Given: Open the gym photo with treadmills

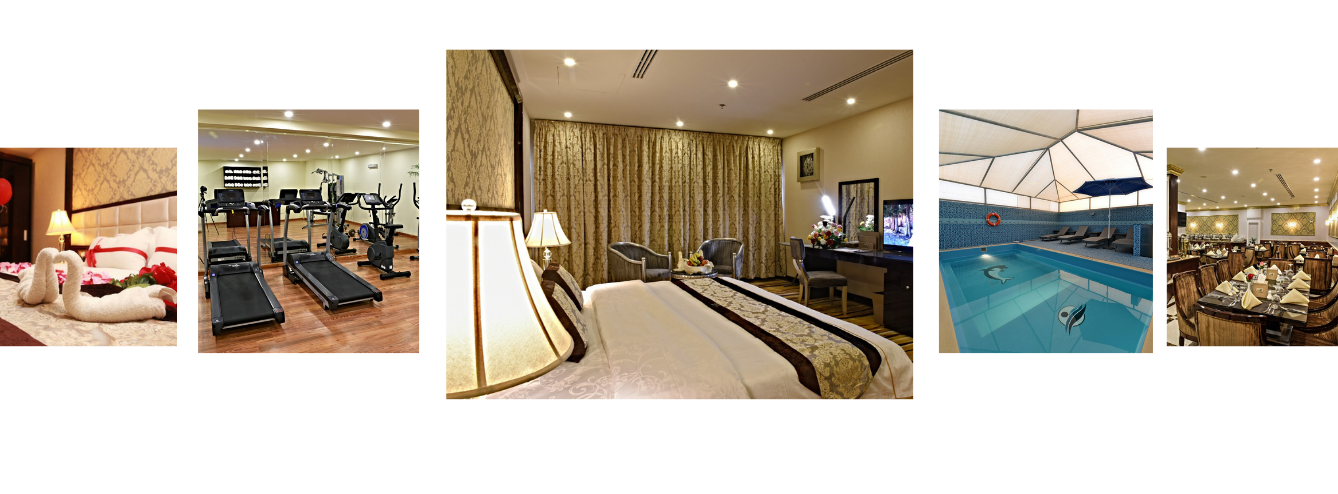Looking at the screenshot, I should point(308,231).
